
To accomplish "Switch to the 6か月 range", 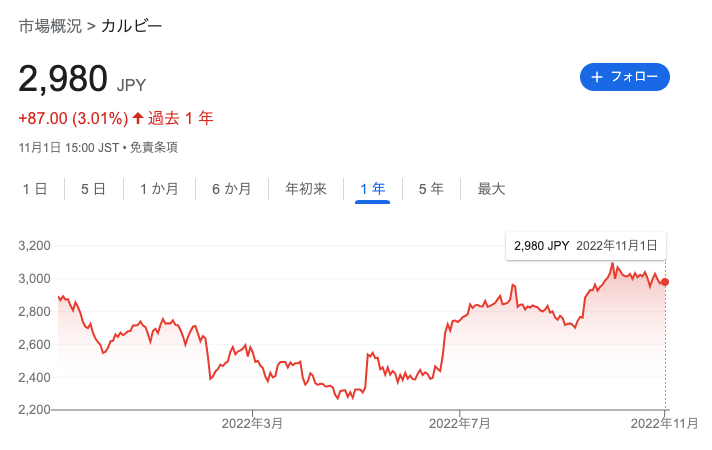I will click(231, 188).
